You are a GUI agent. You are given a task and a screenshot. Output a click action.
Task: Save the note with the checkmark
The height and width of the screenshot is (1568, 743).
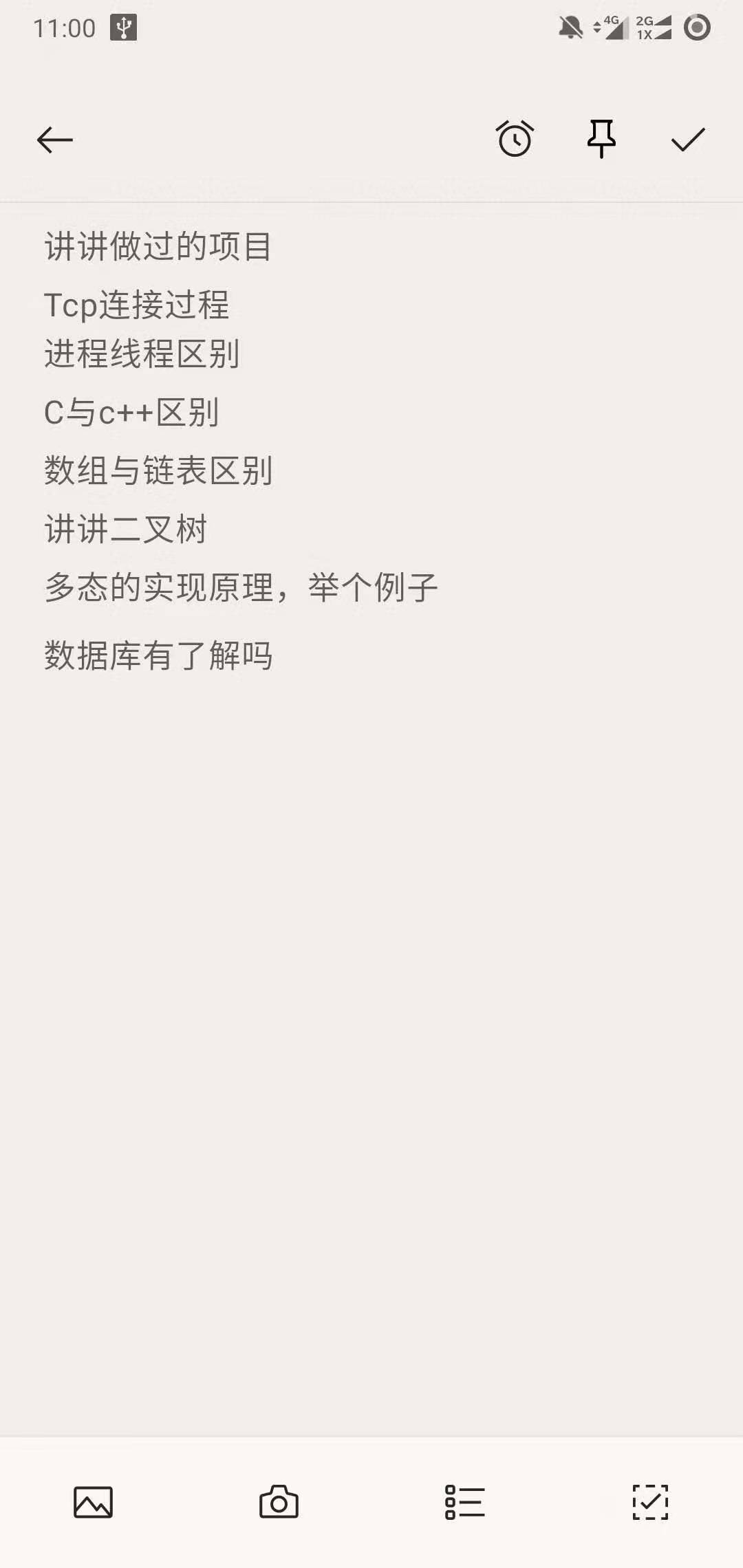tap(688, 140)
